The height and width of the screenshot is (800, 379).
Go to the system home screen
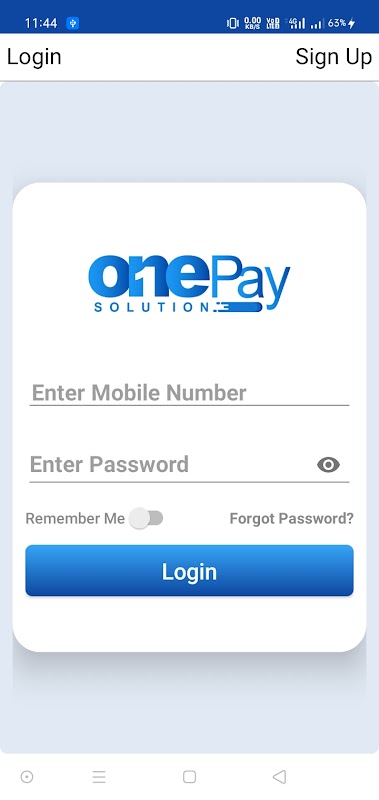point(189,777)
